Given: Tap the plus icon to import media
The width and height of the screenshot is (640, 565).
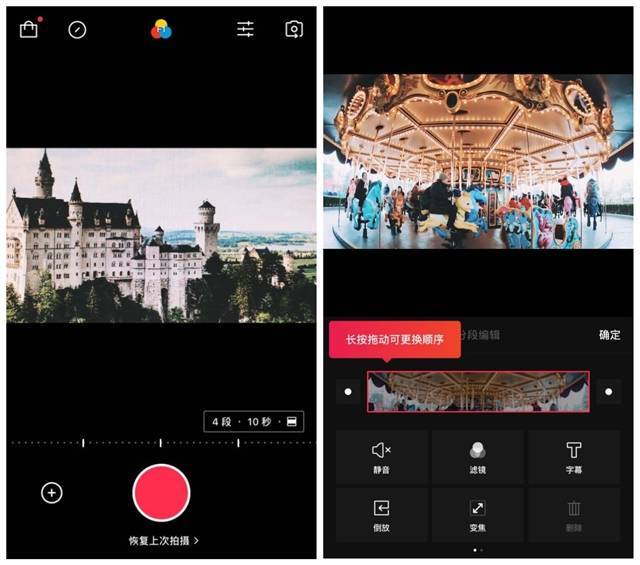Looking at the screenshot, I should click(52, 492).
